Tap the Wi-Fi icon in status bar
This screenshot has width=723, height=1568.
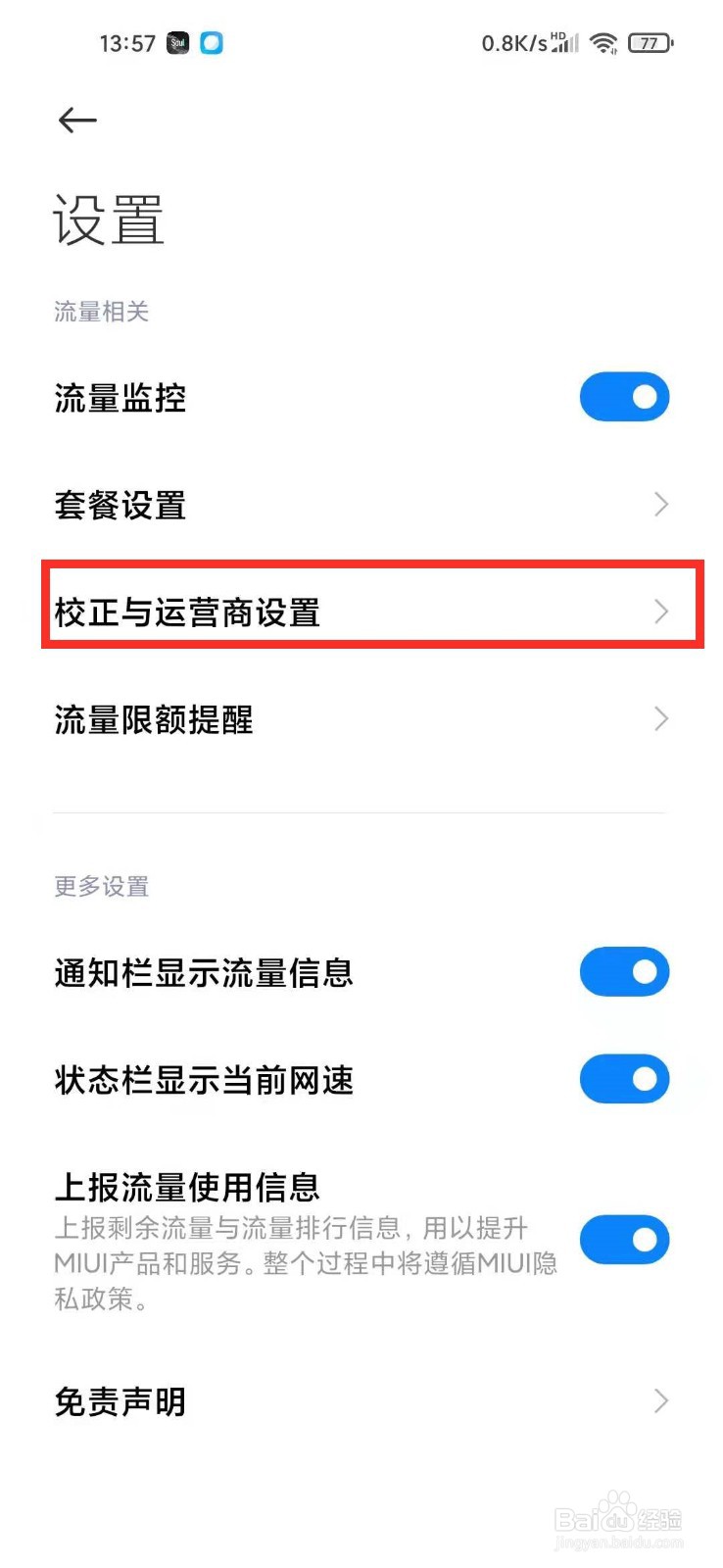click(603, 42)
